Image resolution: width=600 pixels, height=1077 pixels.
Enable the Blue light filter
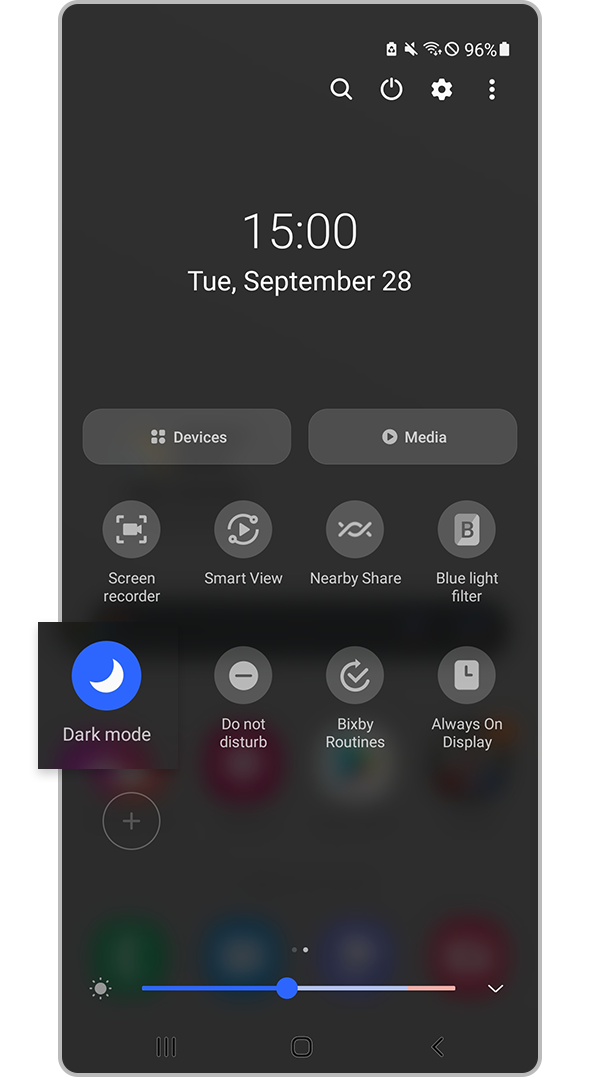click(x=467, y=529)
